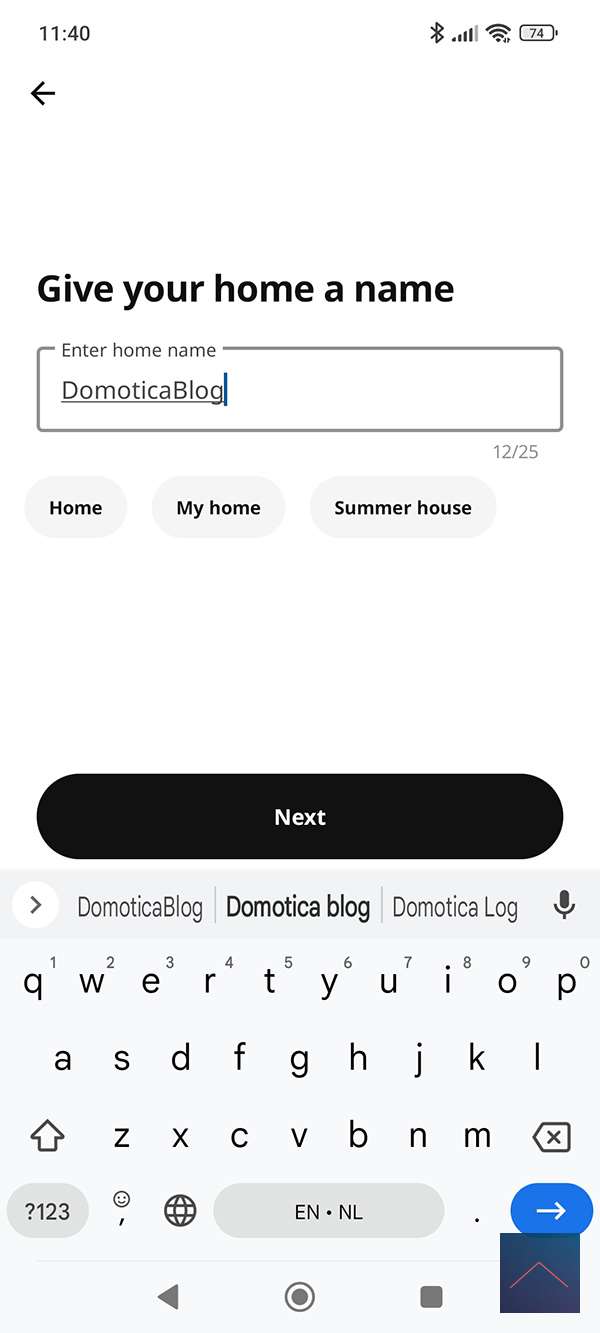
Task: Choose the My home chip
Action: click(218, 507)
